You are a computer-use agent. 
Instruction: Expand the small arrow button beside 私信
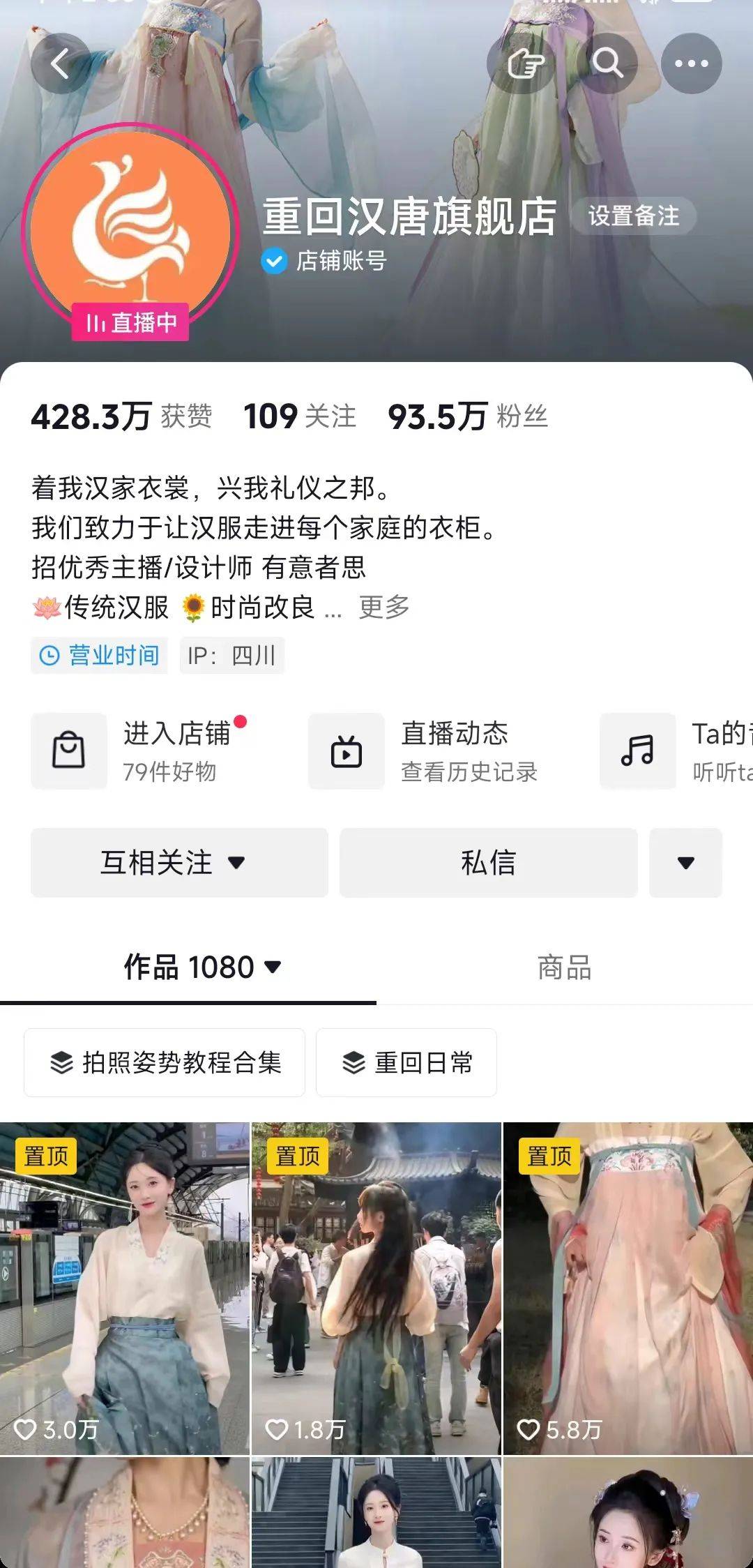click(x=685, y=863)
